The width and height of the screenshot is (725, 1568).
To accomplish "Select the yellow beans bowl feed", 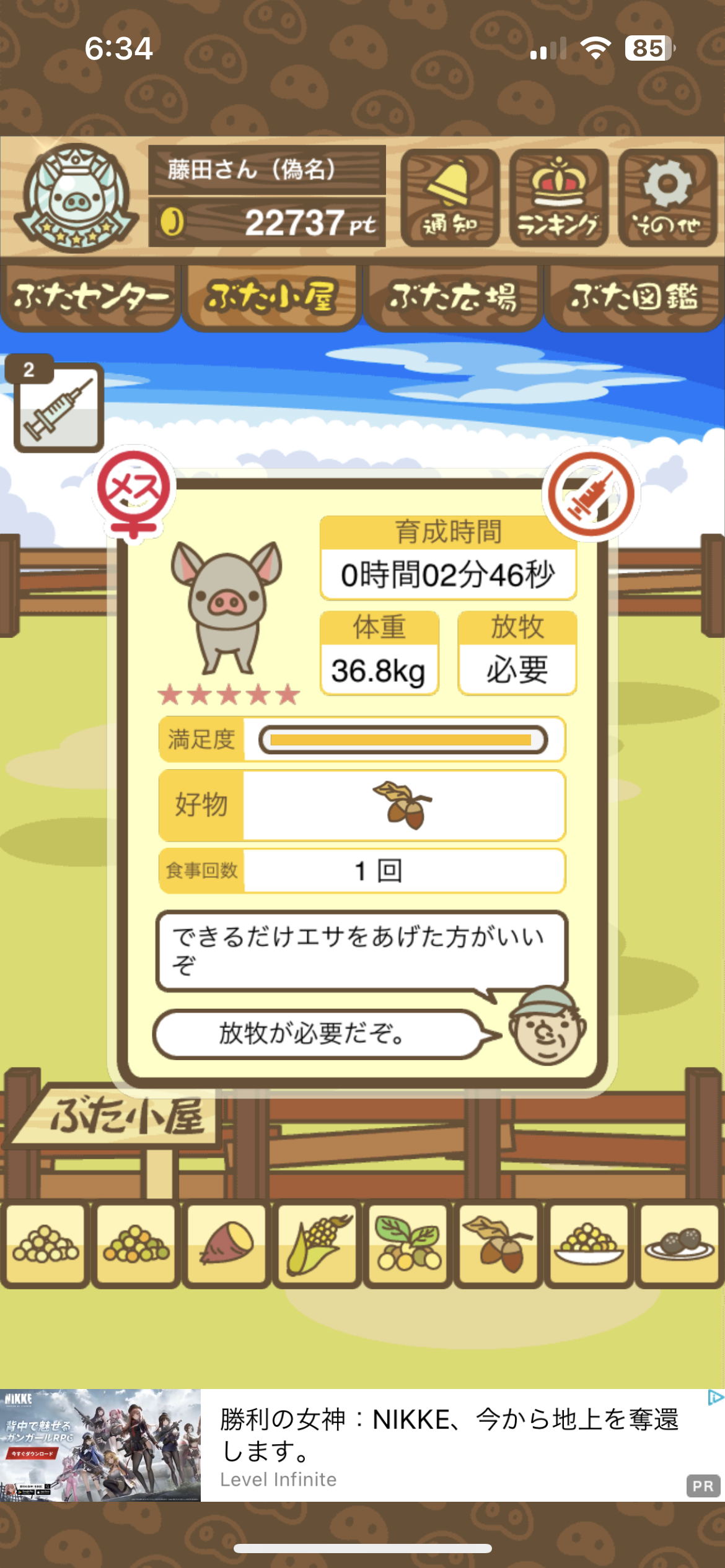I will tap(589, 1244).
